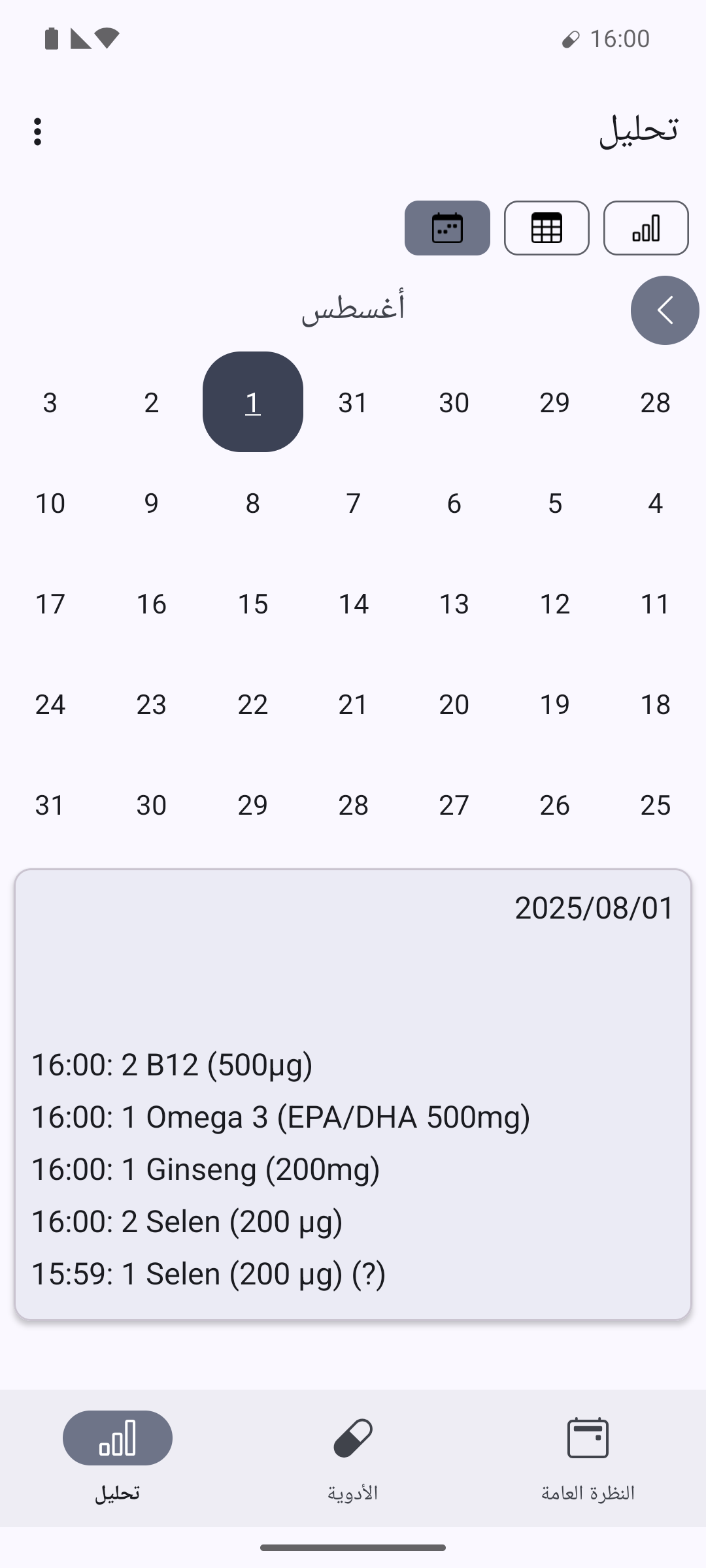Pick day 15 in the calendar
Viewport: 706px width, 1568px height.
(x=253, y=604)
